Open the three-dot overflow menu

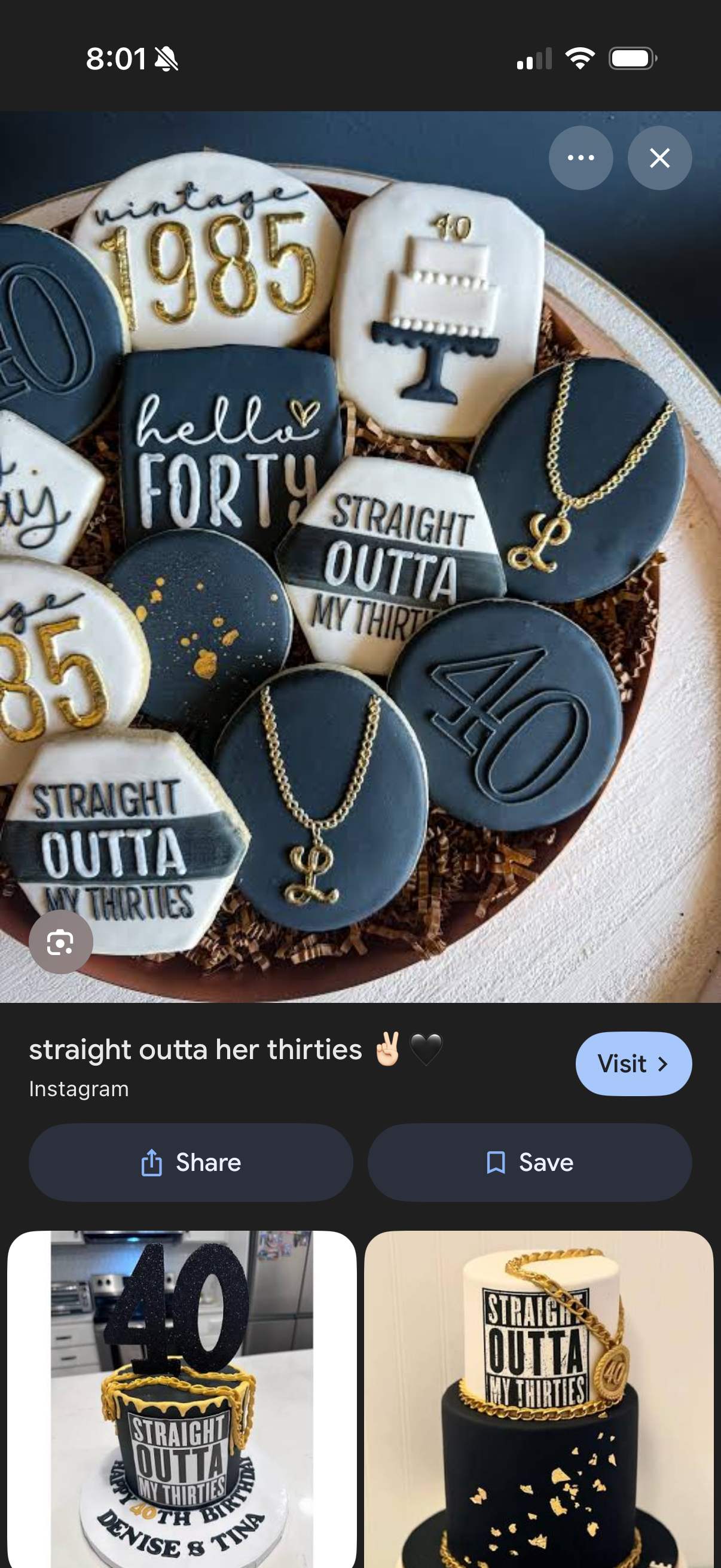(x=581, y=158)
